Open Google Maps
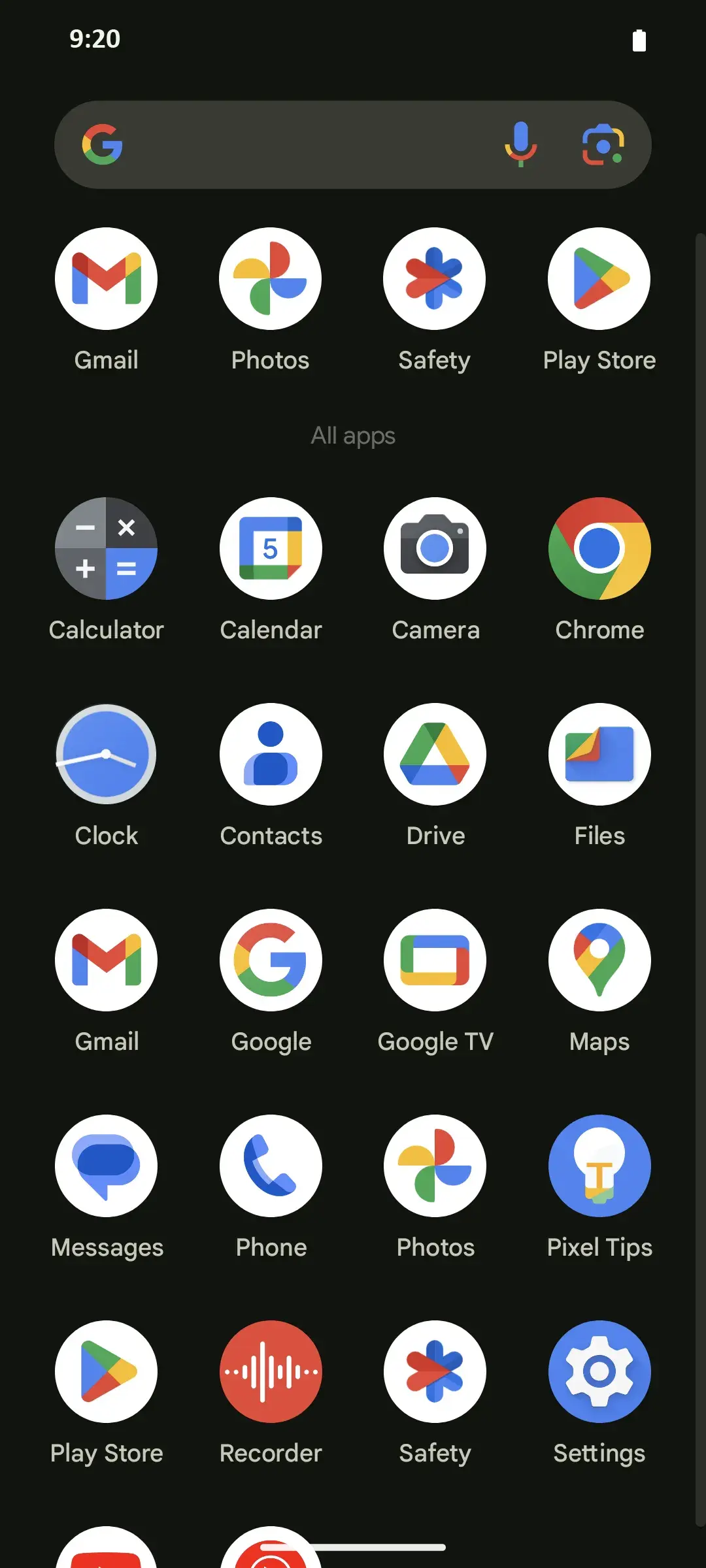The height and width of the screenshot is (1568, 706). [599, 960]
